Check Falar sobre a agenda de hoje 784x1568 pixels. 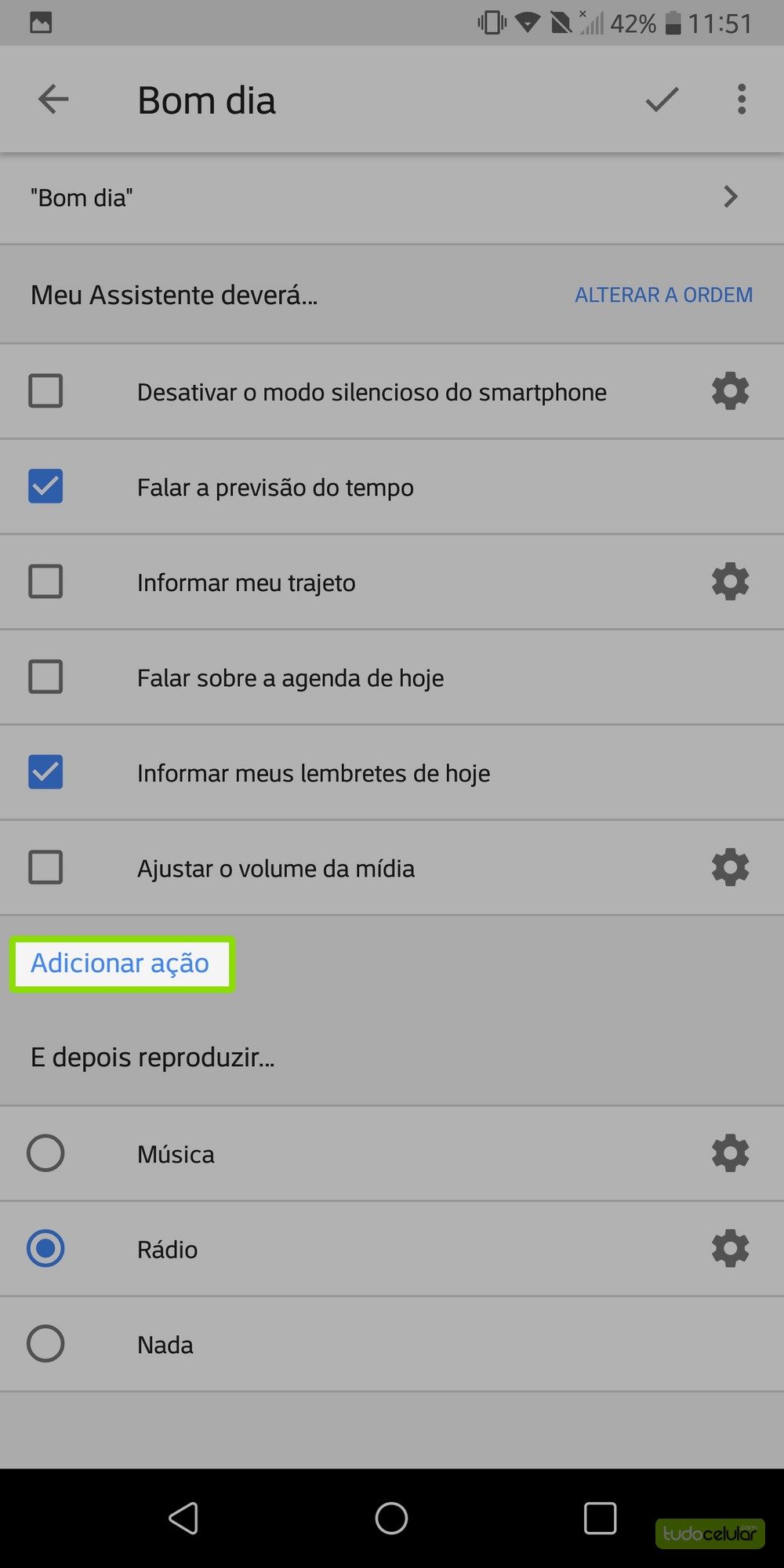45,677
